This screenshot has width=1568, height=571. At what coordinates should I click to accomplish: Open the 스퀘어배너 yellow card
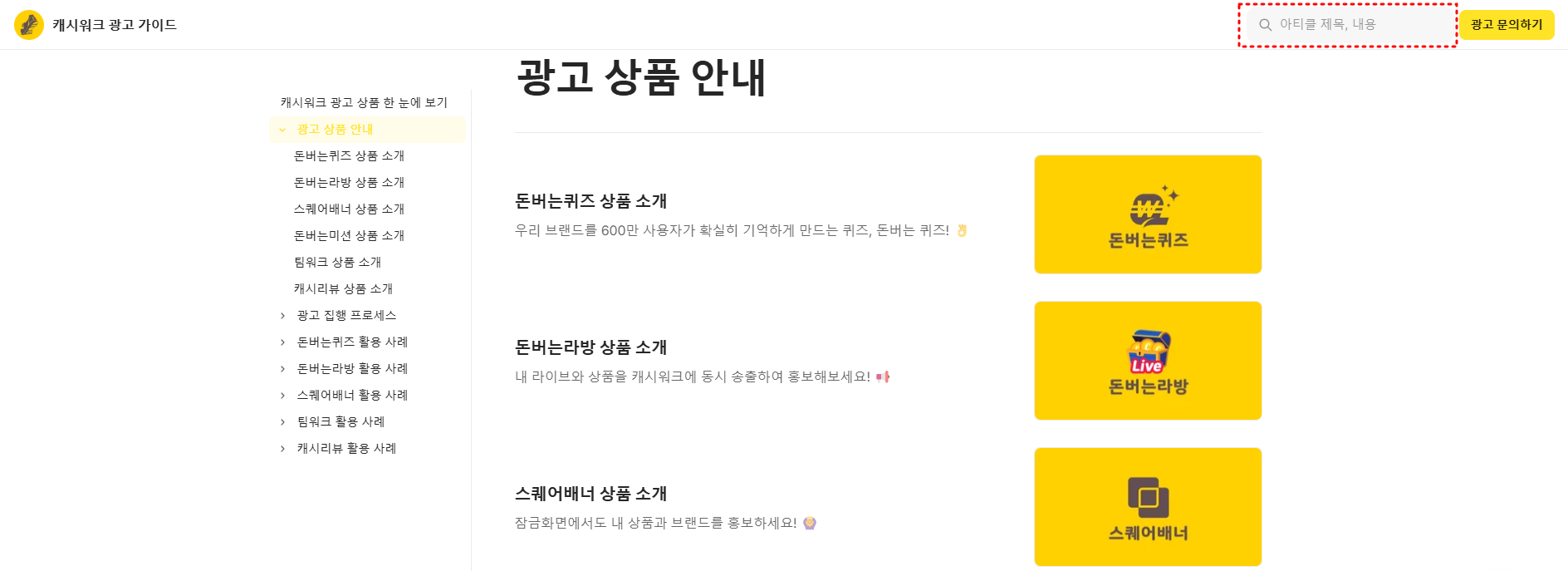(1147, 507)
